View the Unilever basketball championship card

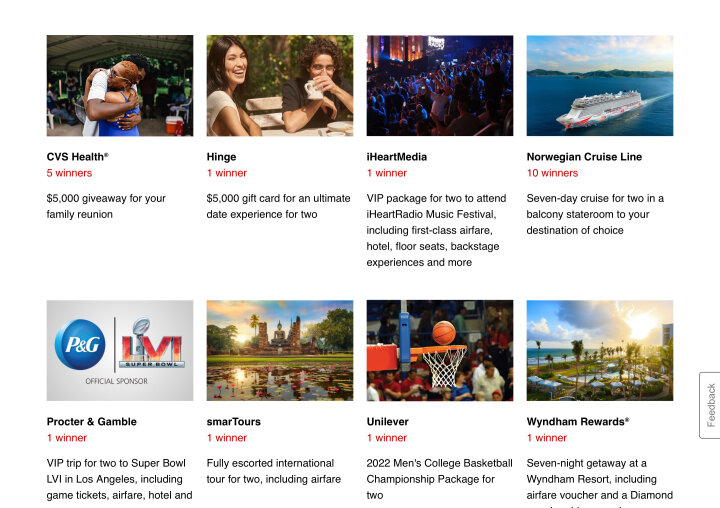tap(439, 350)
